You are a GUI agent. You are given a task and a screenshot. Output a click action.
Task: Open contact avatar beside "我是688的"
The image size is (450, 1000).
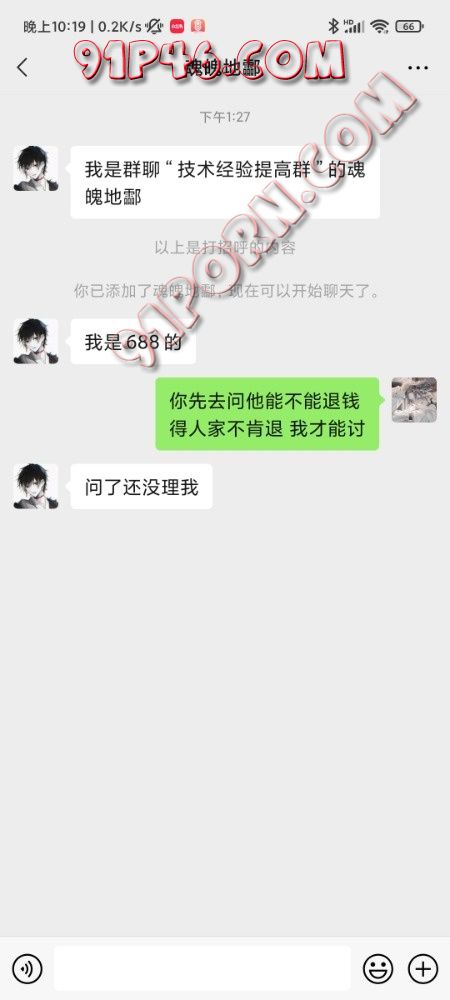[x=36, y=342]
